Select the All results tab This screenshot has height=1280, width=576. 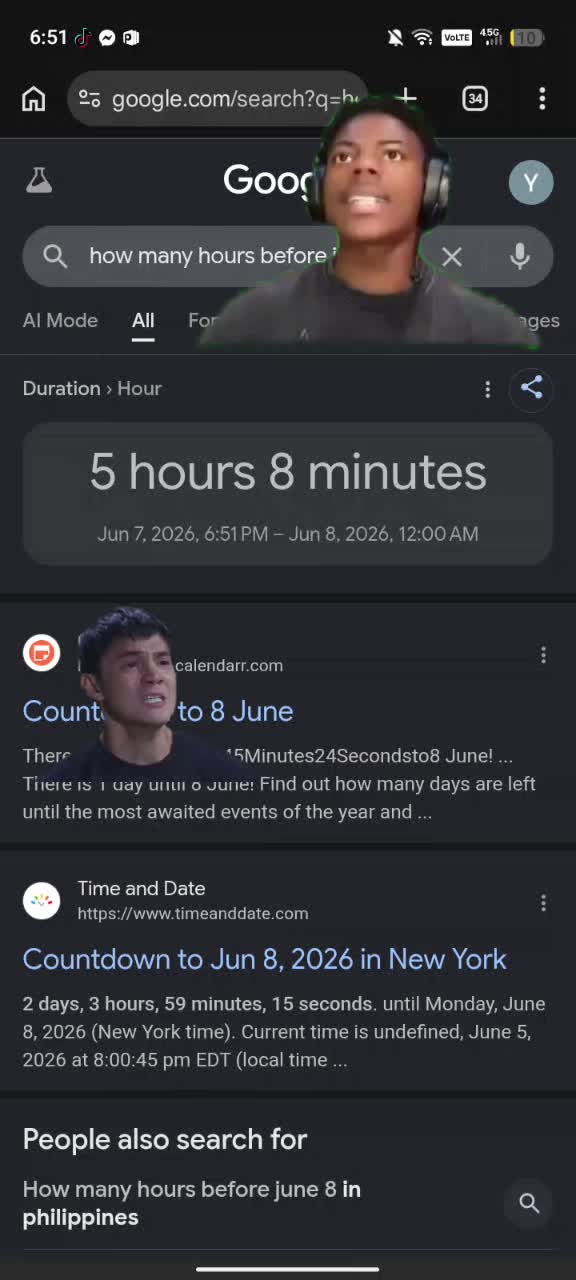pyautogui.click(x=143, y=322)
